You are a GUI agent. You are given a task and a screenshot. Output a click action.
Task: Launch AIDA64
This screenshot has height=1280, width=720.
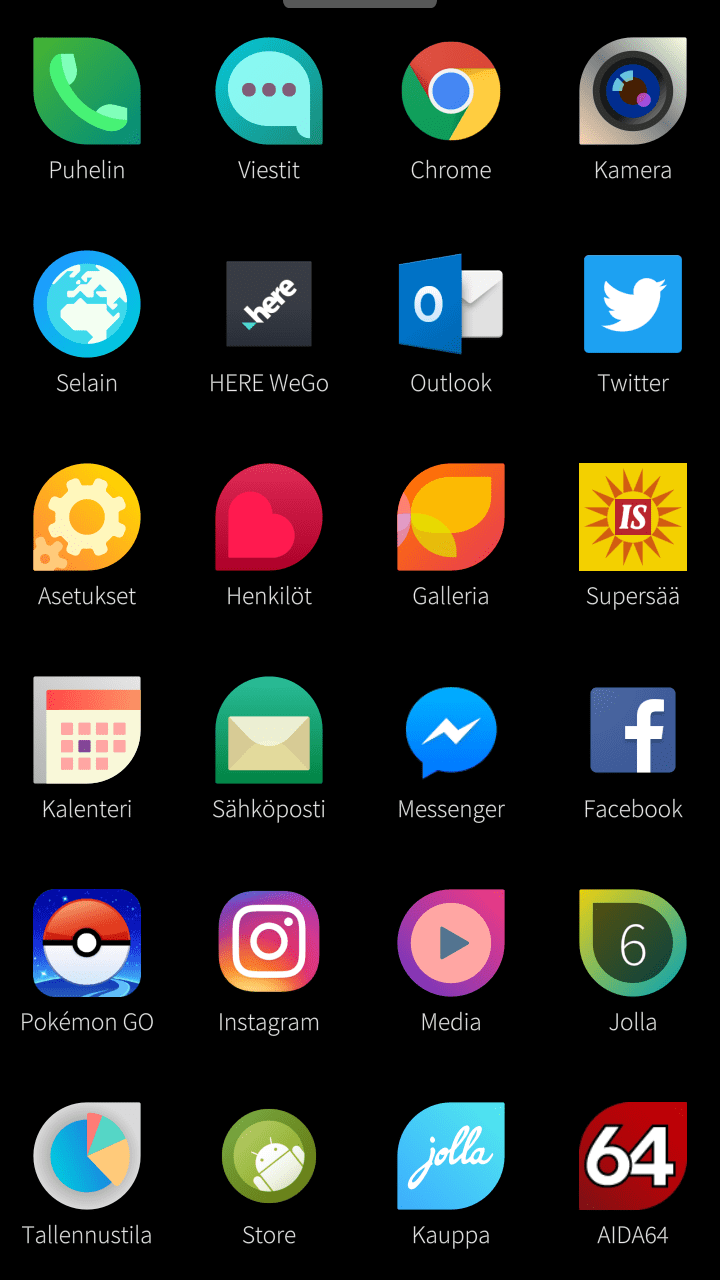point(633,1156)
